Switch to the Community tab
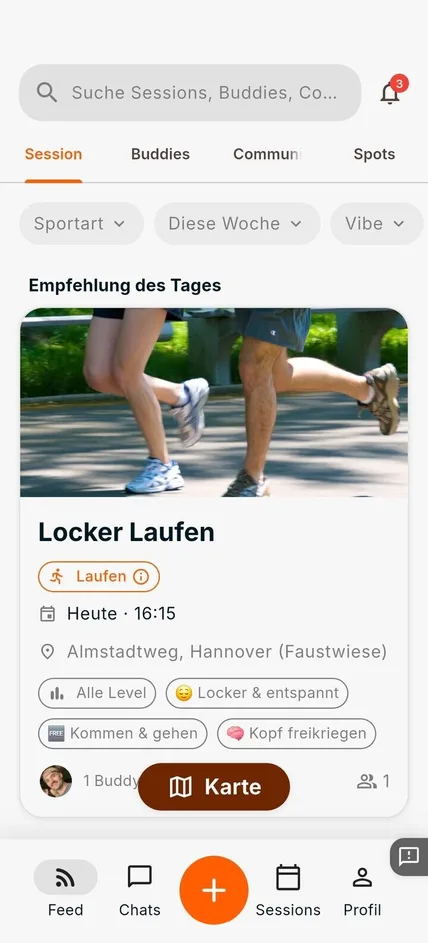Viewport: 428px width, 943px height. tap(266, 154)
